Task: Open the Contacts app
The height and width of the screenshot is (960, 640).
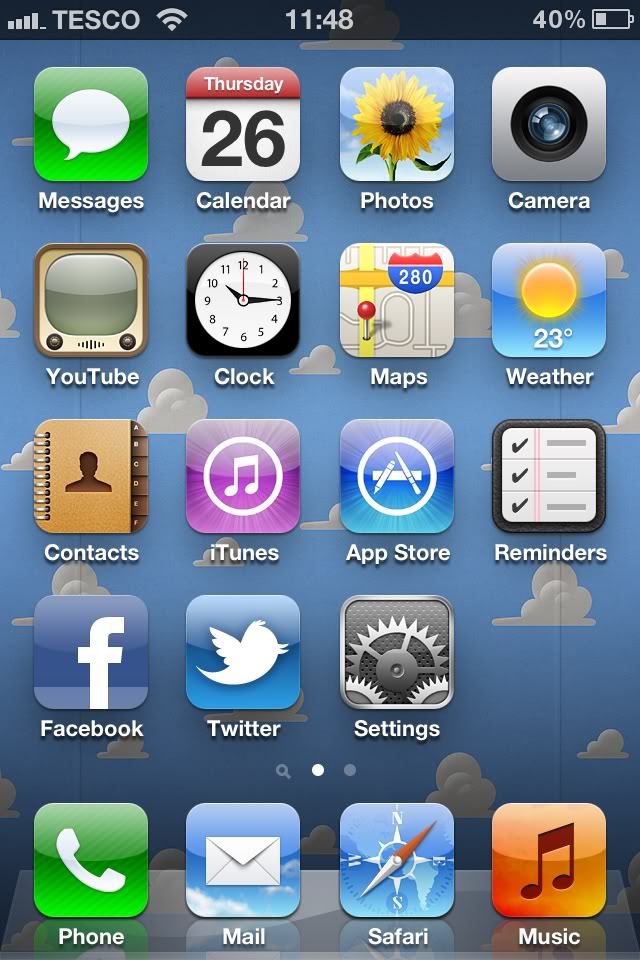Action: tap(91, 476)
